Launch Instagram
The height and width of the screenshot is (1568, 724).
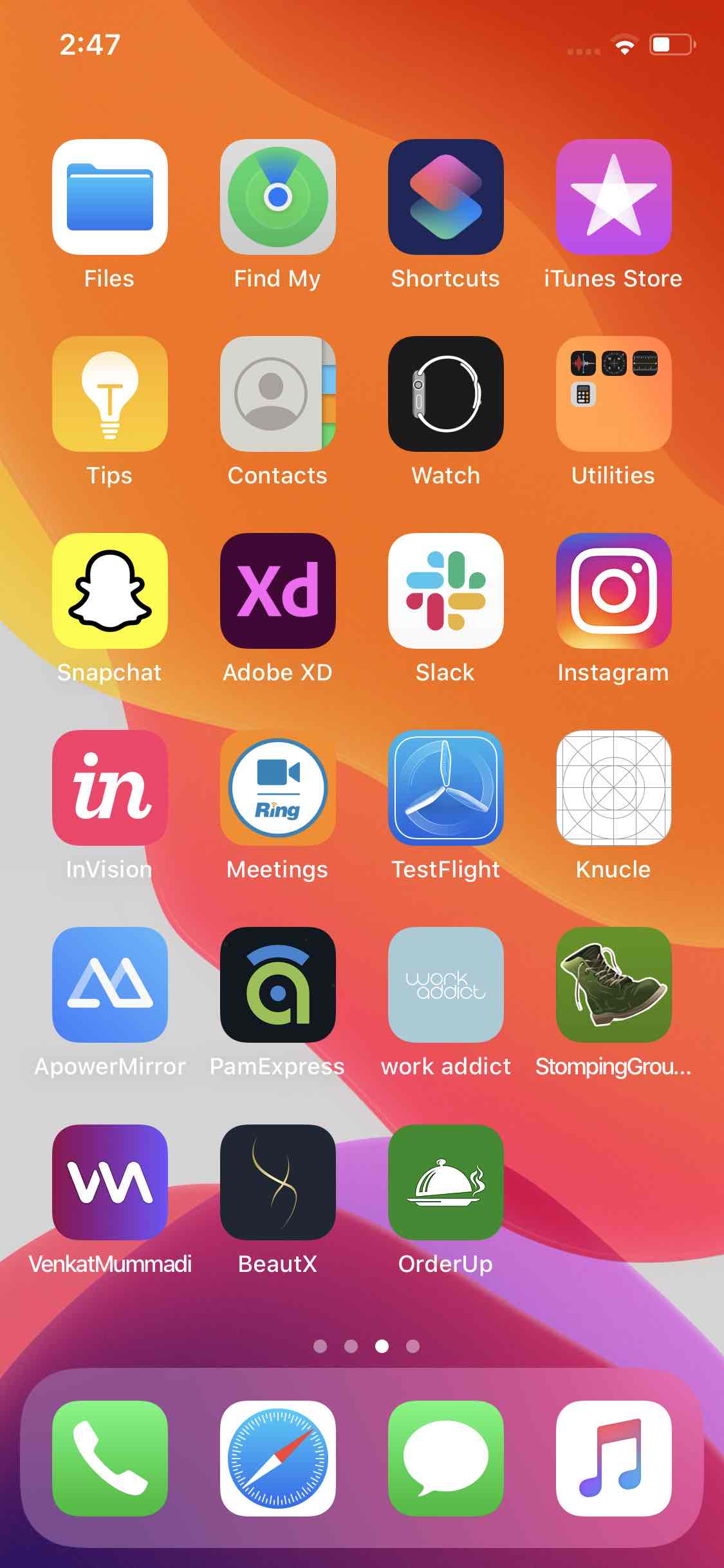click(613, 591)
